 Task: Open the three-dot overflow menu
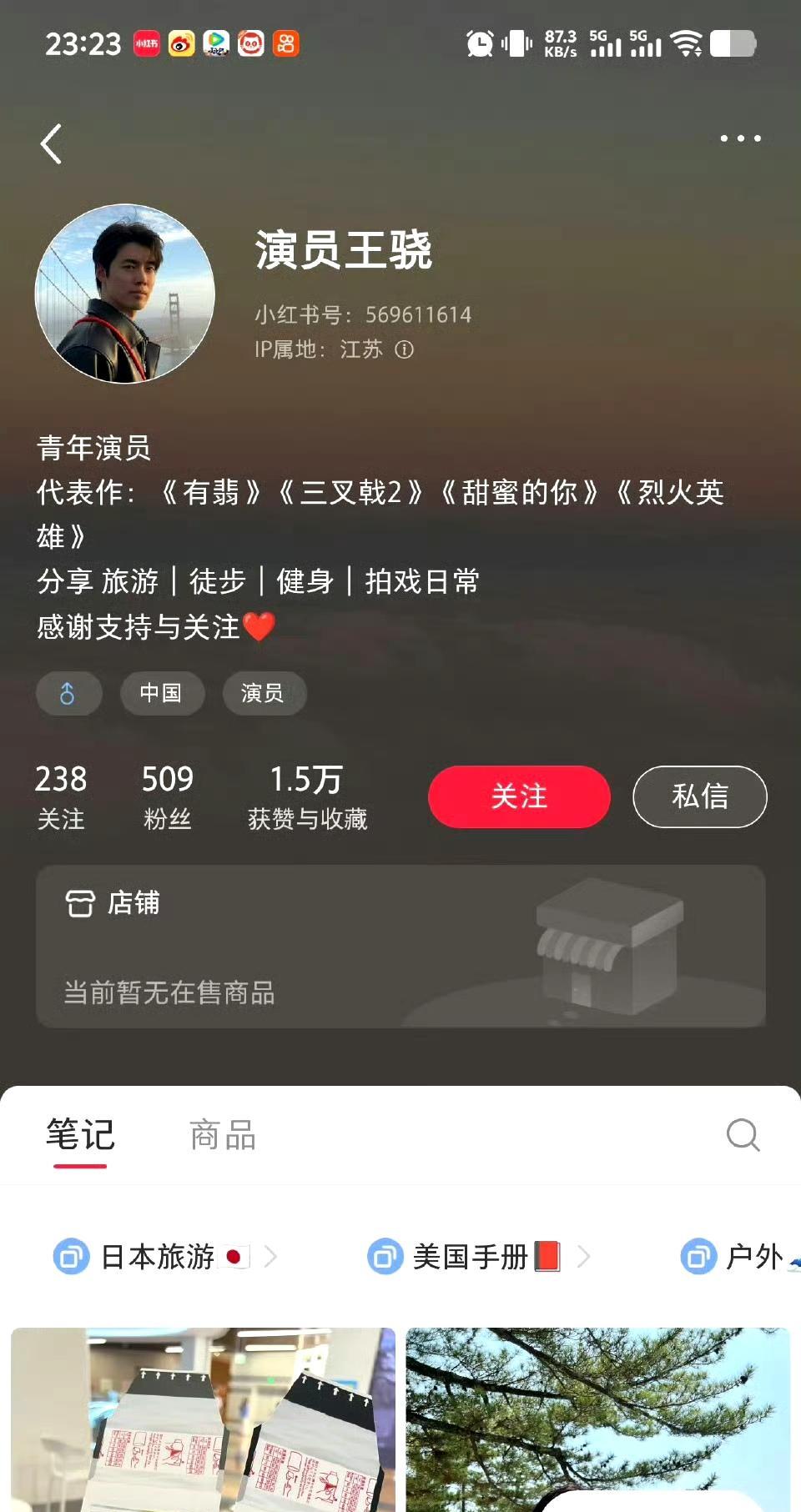pos(740,138)
